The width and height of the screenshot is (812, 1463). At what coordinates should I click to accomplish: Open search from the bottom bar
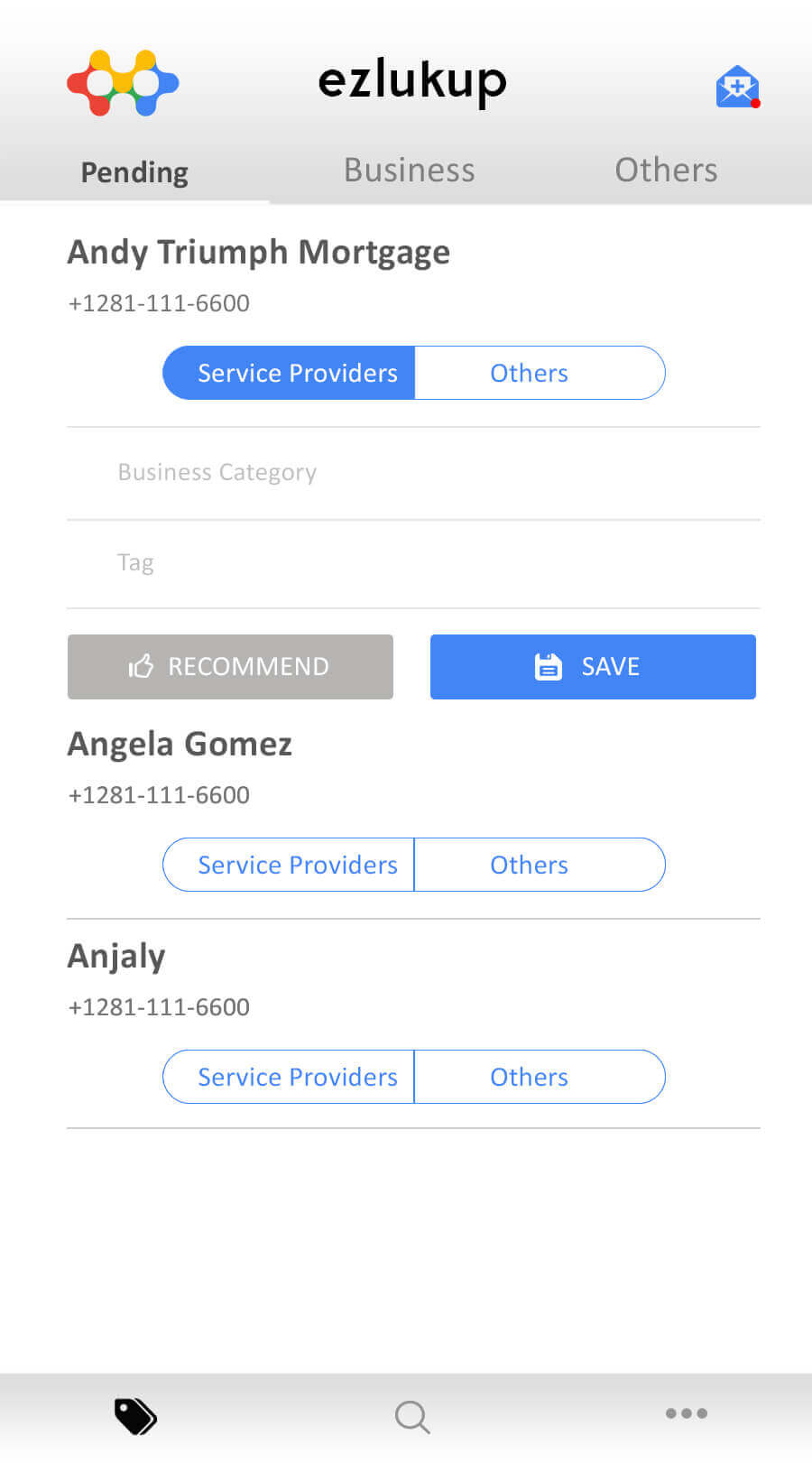coord(412,1417)
